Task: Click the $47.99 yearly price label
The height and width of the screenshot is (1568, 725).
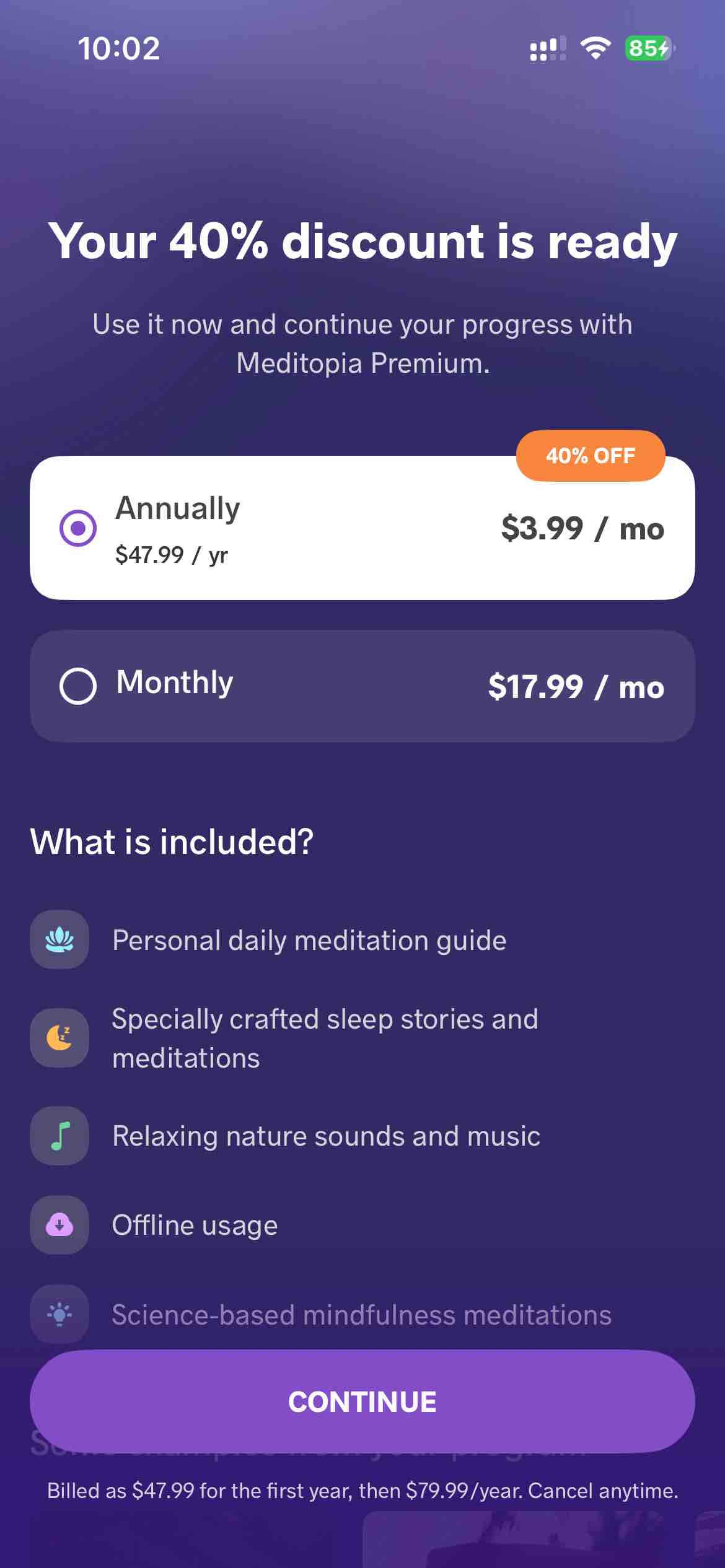Action: click(x=172, y=555)
